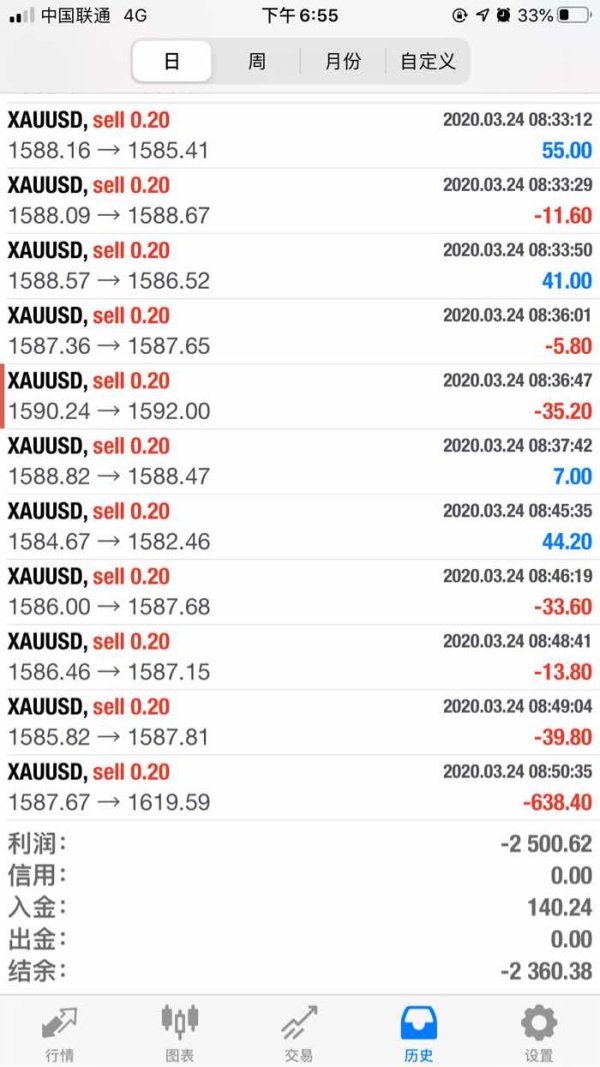This screenshot has height=1067, width=600.
Task: Select the 日 (day) segment
Action: point(172,62)
